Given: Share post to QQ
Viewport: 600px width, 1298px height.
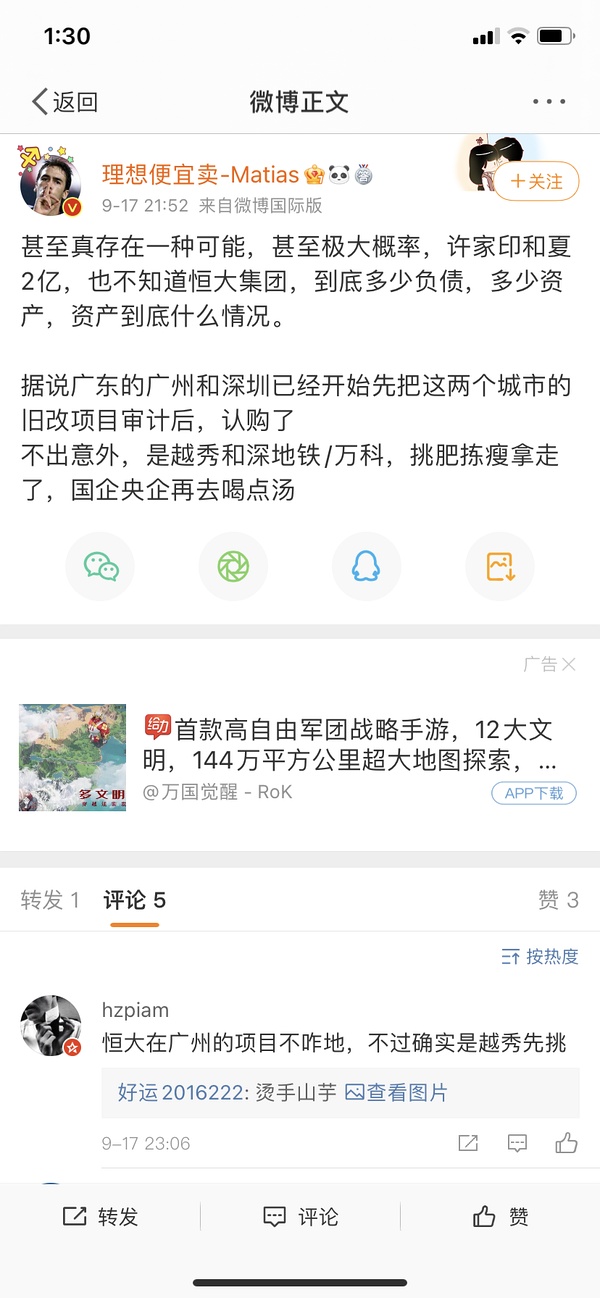Looking at the screenshot, I should pyautogui.click(x=366, y=567).
